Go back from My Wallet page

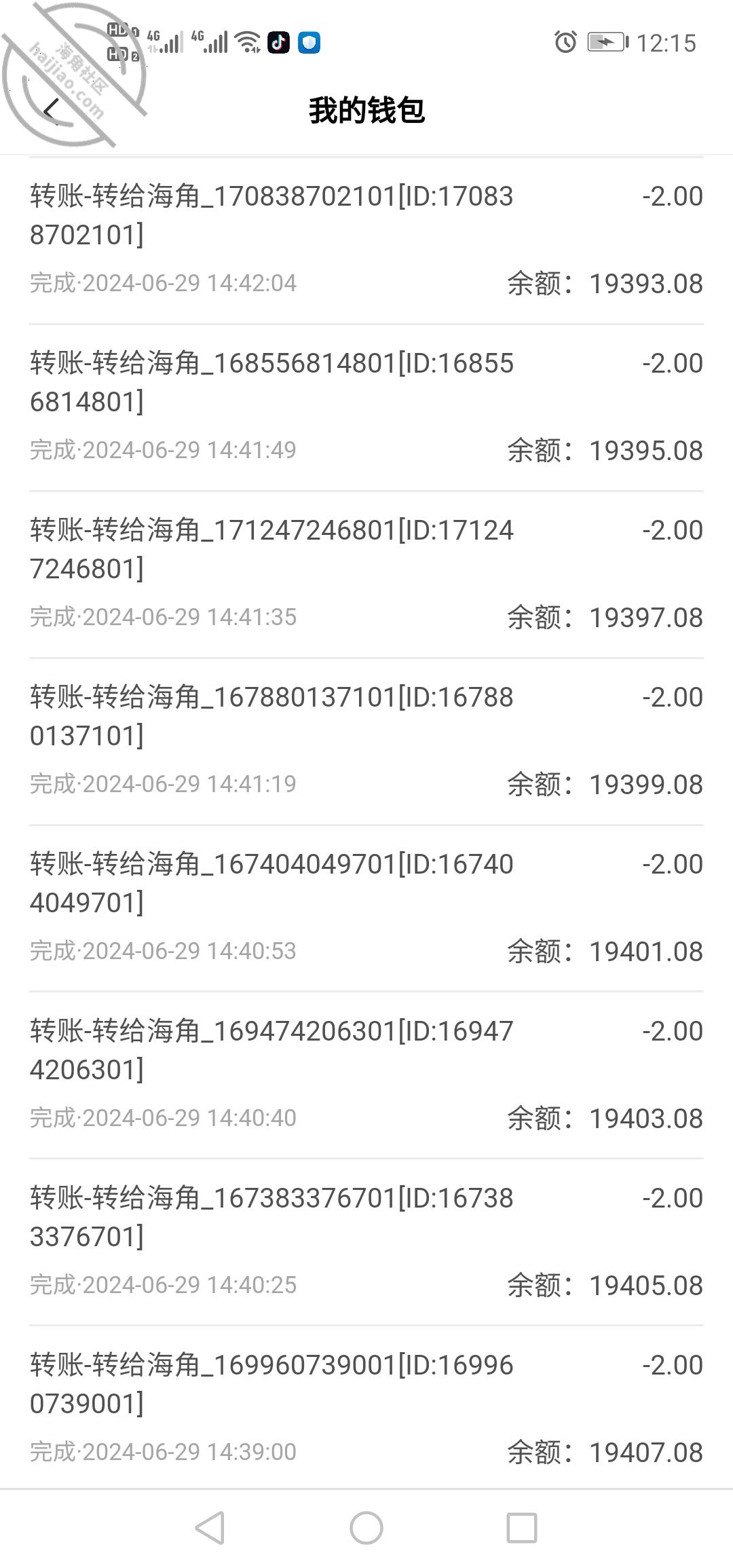pos(52,110)
